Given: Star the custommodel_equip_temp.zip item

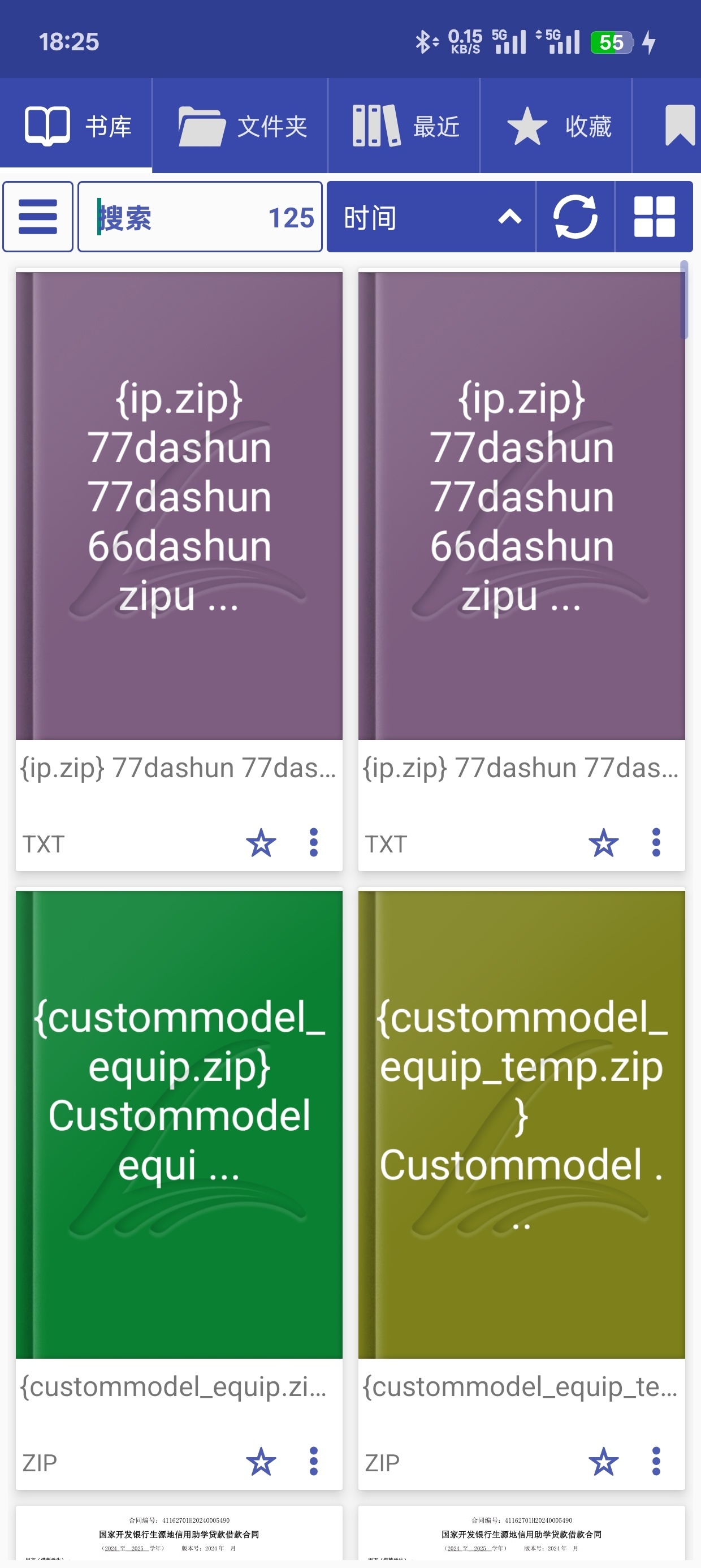Looking at the screenshot, I should (604, 1462).
